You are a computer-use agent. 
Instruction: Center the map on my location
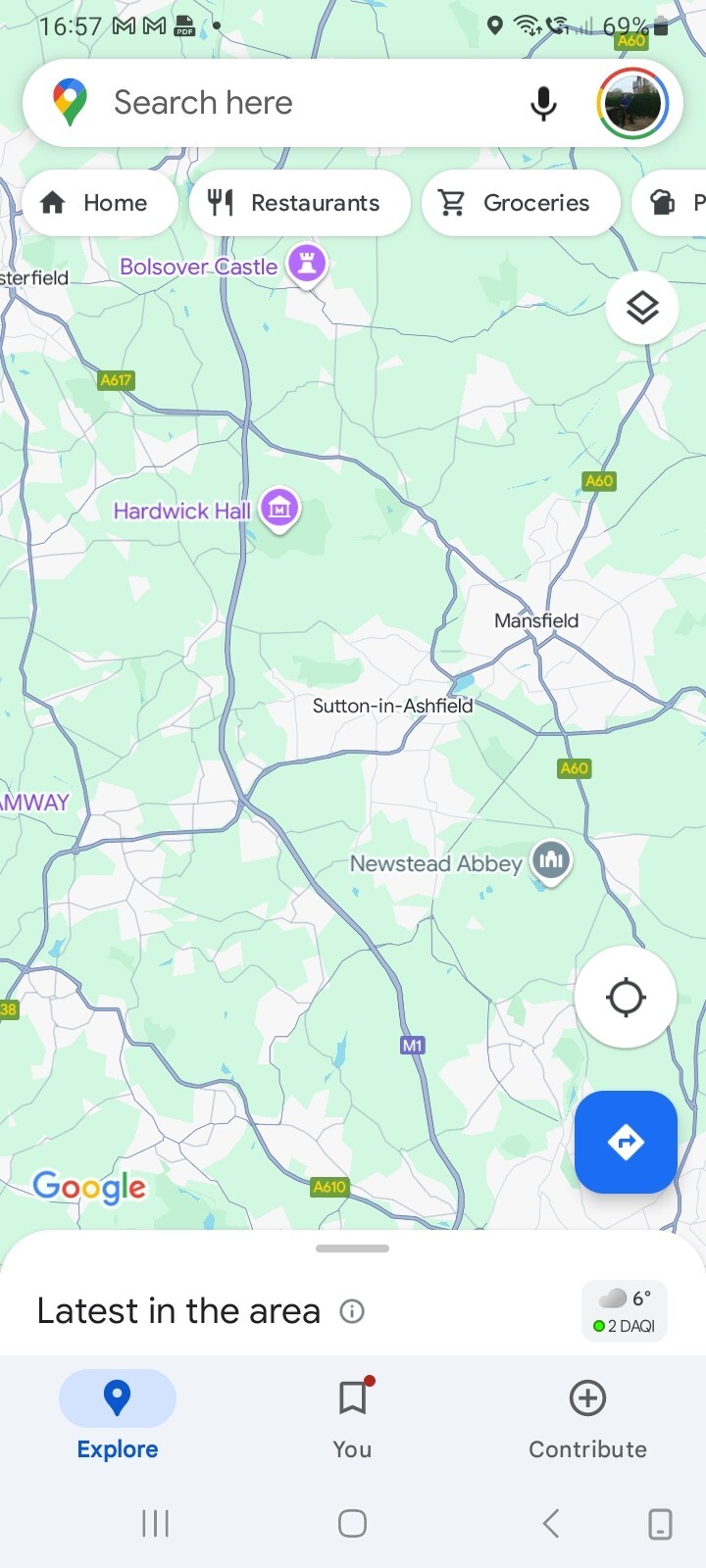626,998
